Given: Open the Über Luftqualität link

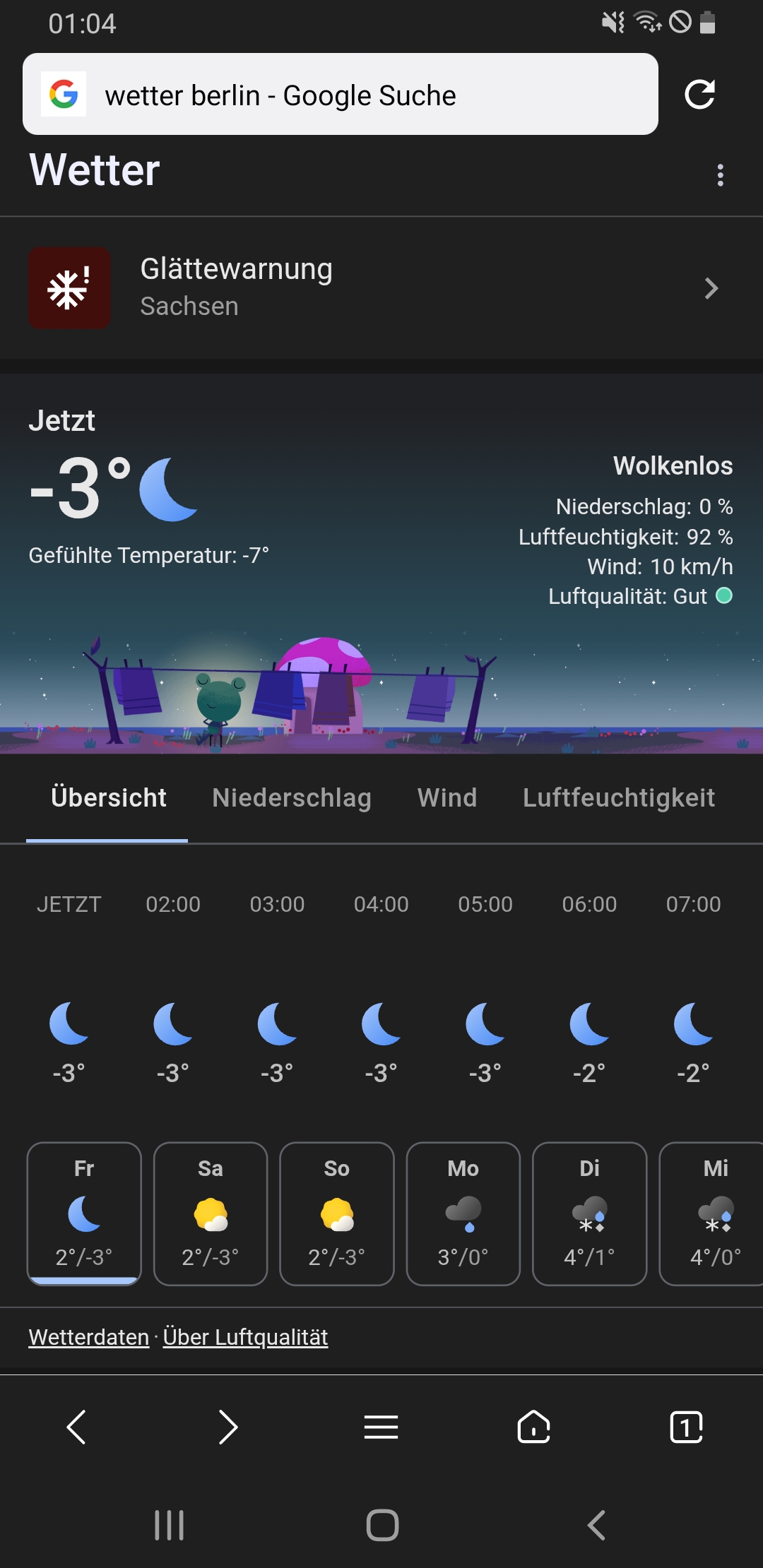Looking at the screenshot, I should [x=246, y=1337].
